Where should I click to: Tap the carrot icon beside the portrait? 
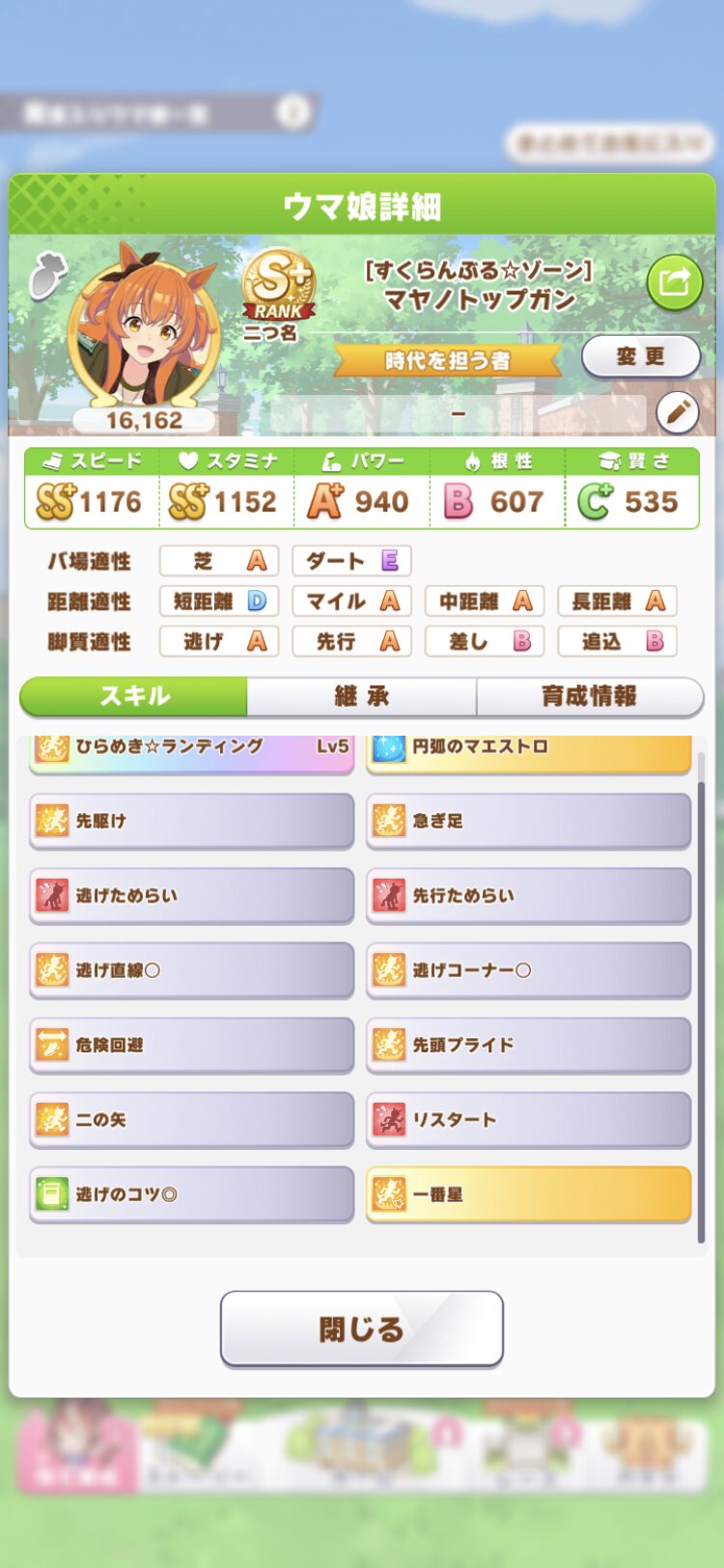tap(46, 275)
